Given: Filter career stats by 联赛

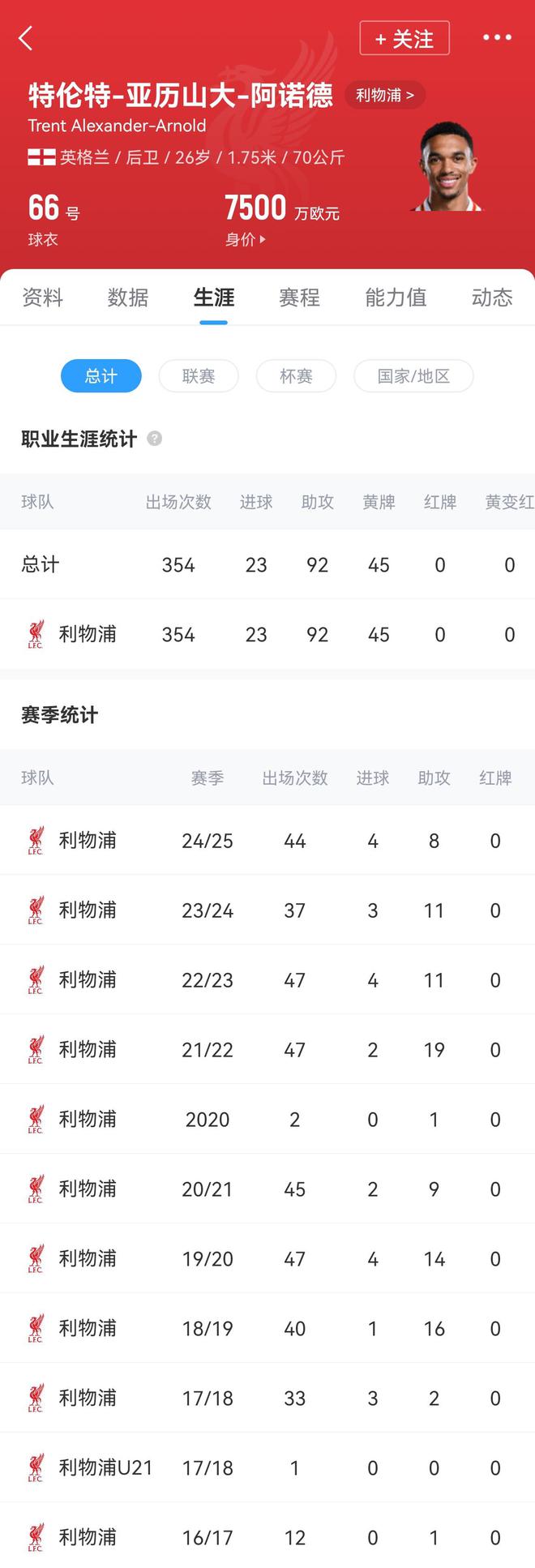Looking at the screenshot, I should click(199, 376).
